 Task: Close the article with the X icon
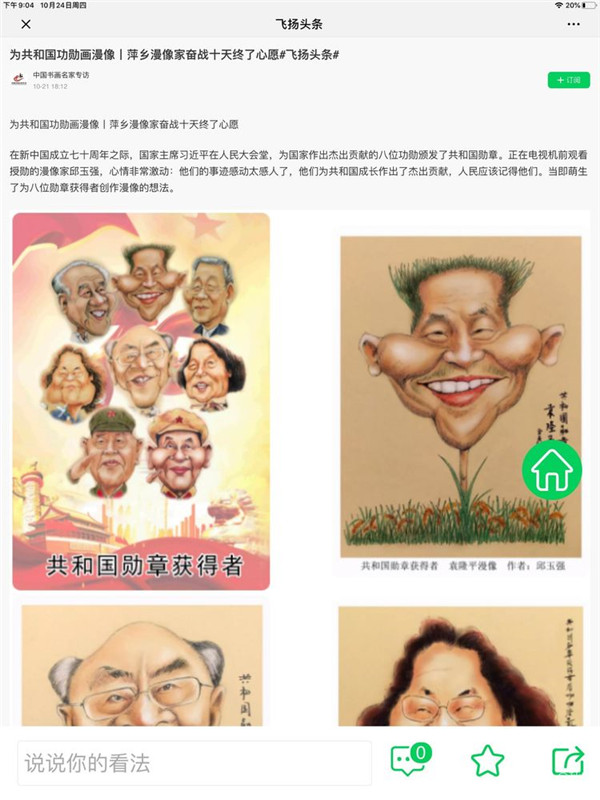point(26,24)
